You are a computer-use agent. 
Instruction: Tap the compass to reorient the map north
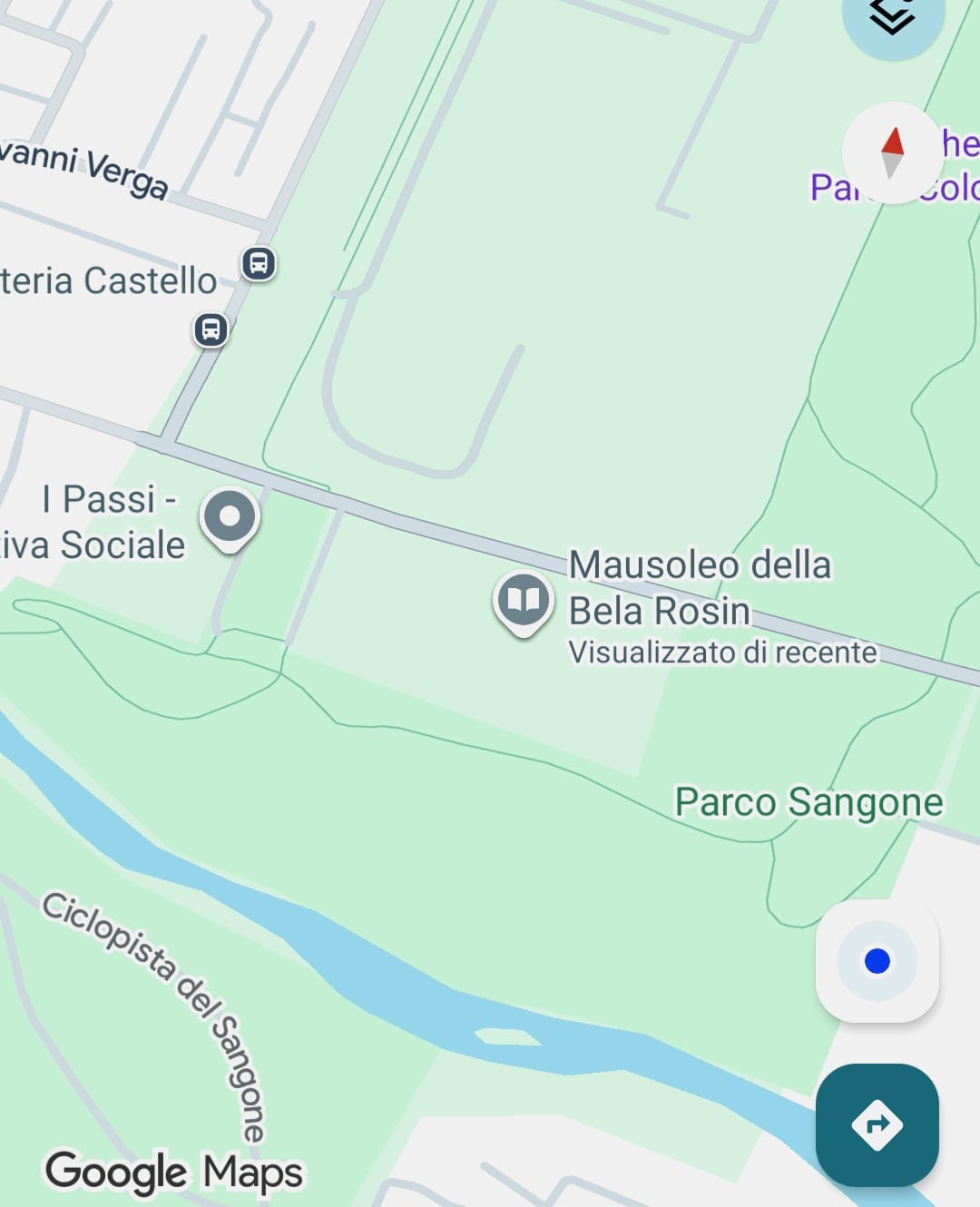pyautogui.click(x=892, y=154)
